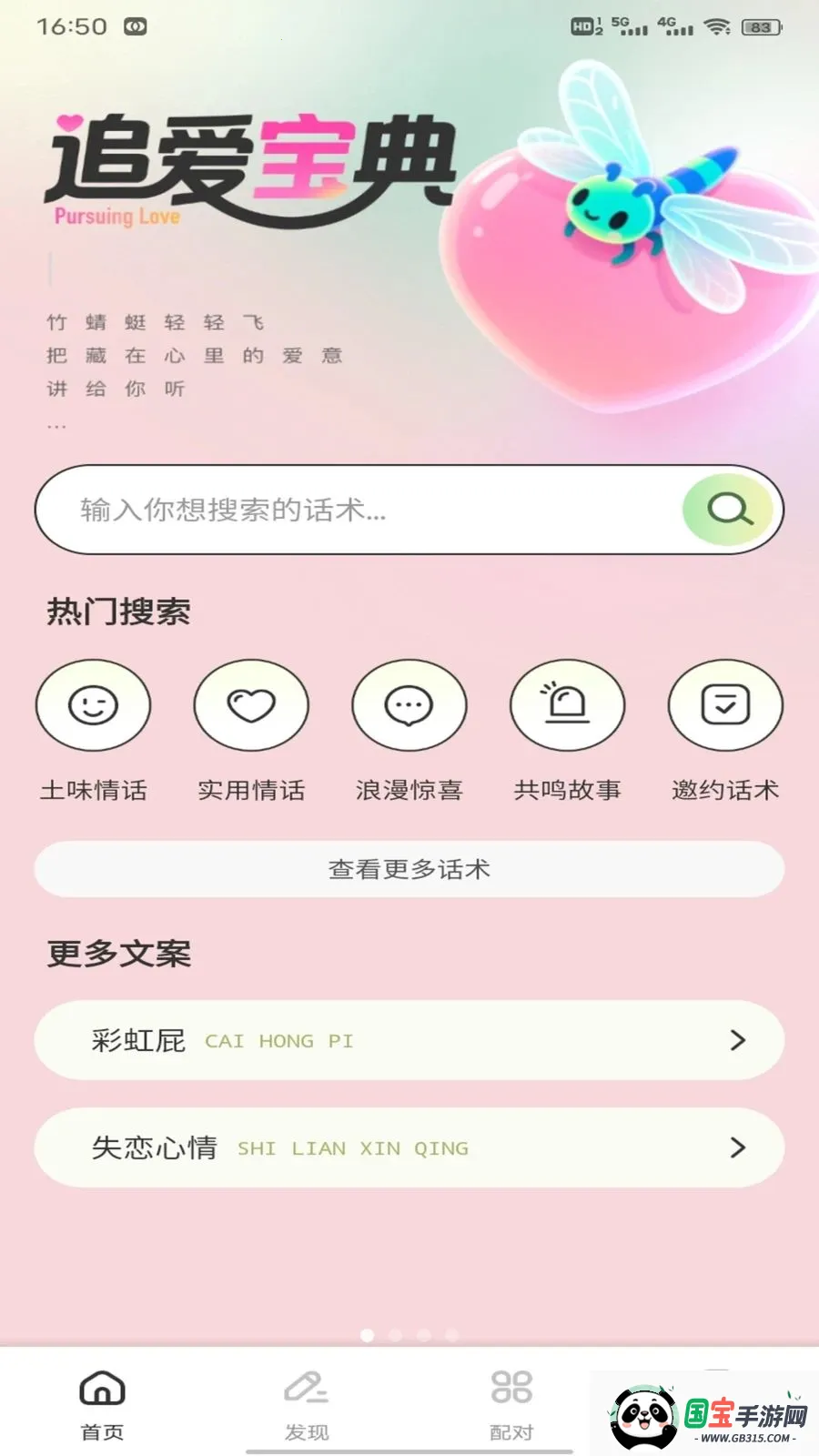
Task: Switch to the 发现 tab
Action: click(x=307, y=1406)
